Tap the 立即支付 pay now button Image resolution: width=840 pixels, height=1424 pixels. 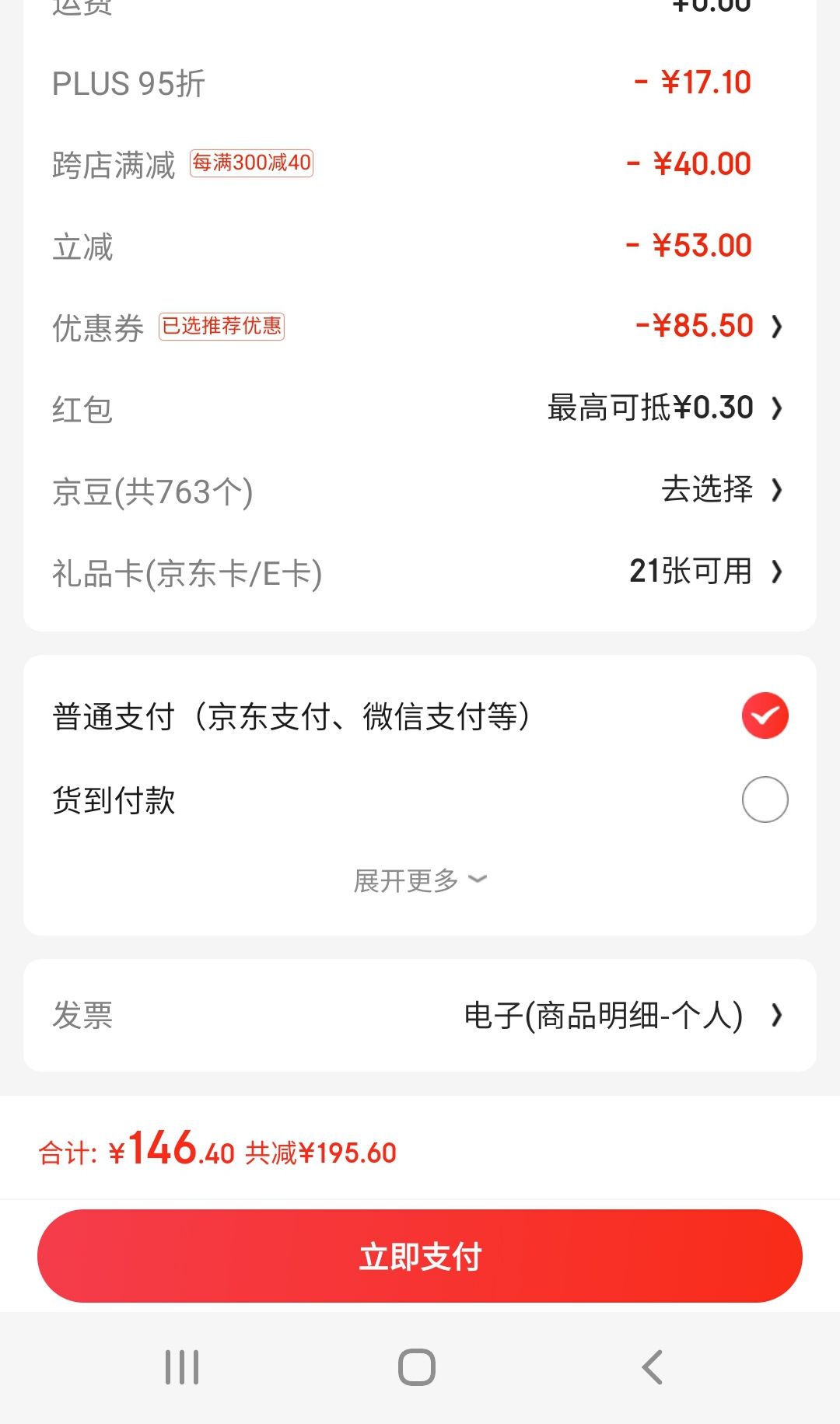(x=420, y=1254)
